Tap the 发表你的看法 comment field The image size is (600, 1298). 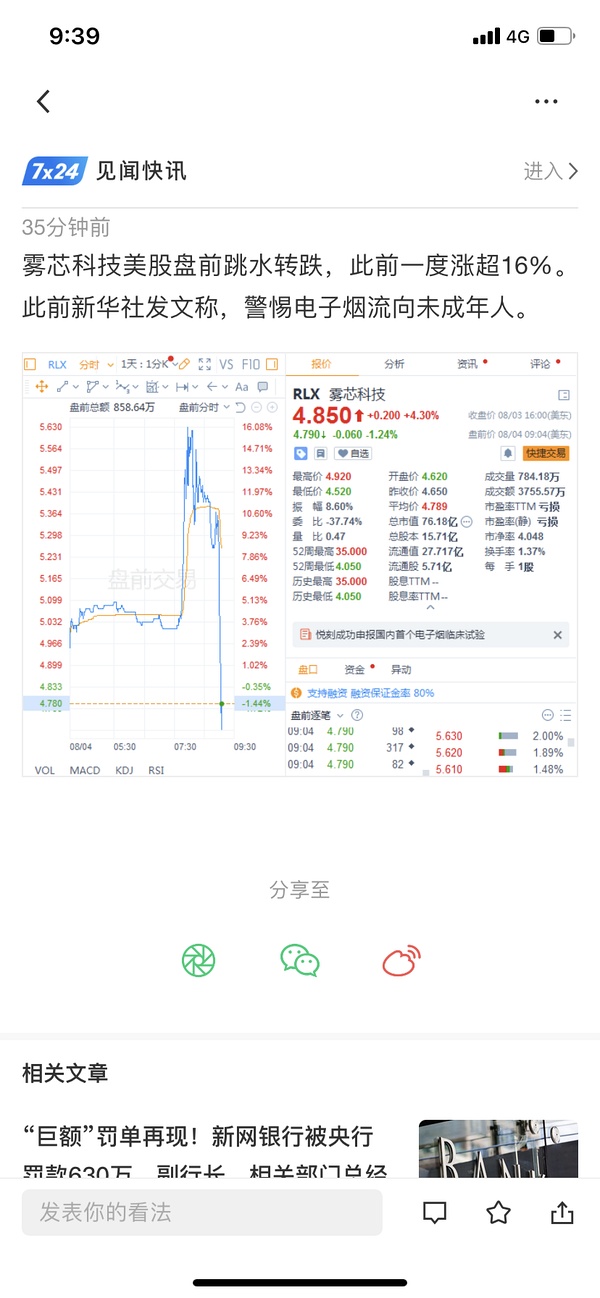point(202,1212)
